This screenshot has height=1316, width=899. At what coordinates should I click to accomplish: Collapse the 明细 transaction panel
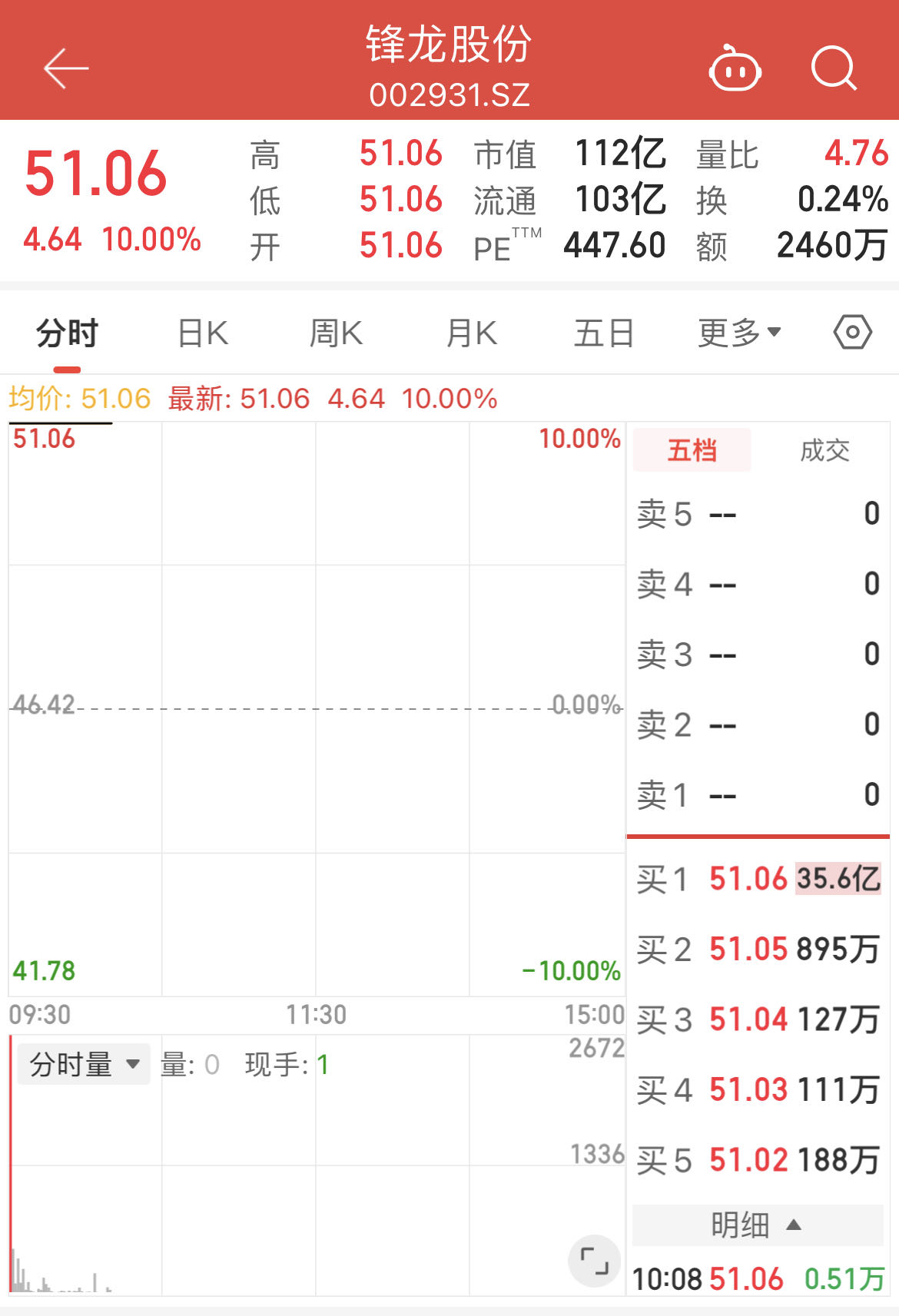757,1226
